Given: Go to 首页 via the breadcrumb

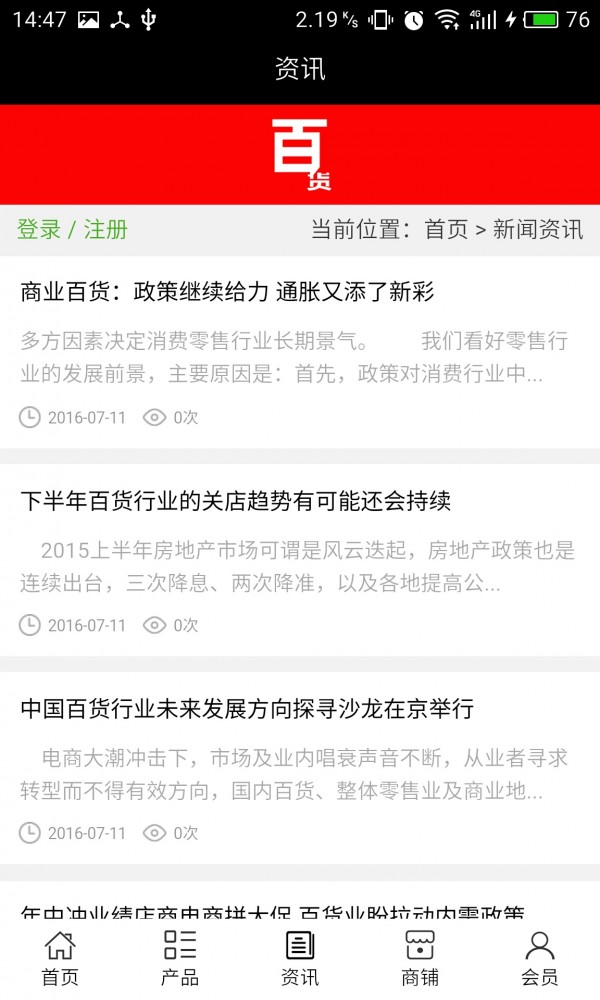Looking at the screenshot, I should point(446,230).
